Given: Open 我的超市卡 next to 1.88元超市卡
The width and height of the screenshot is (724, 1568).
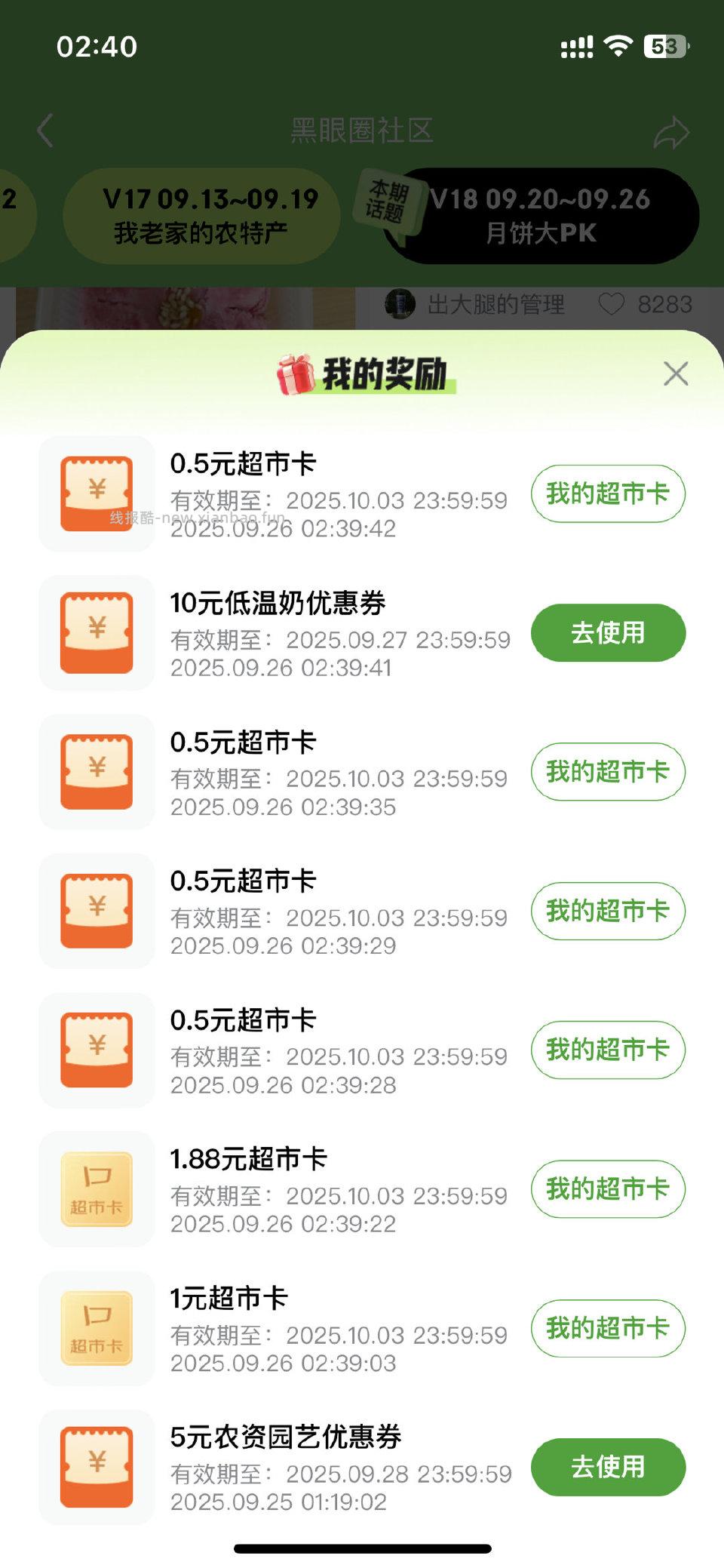Looking at the screenshot, I should click(x=608, y=1189).
